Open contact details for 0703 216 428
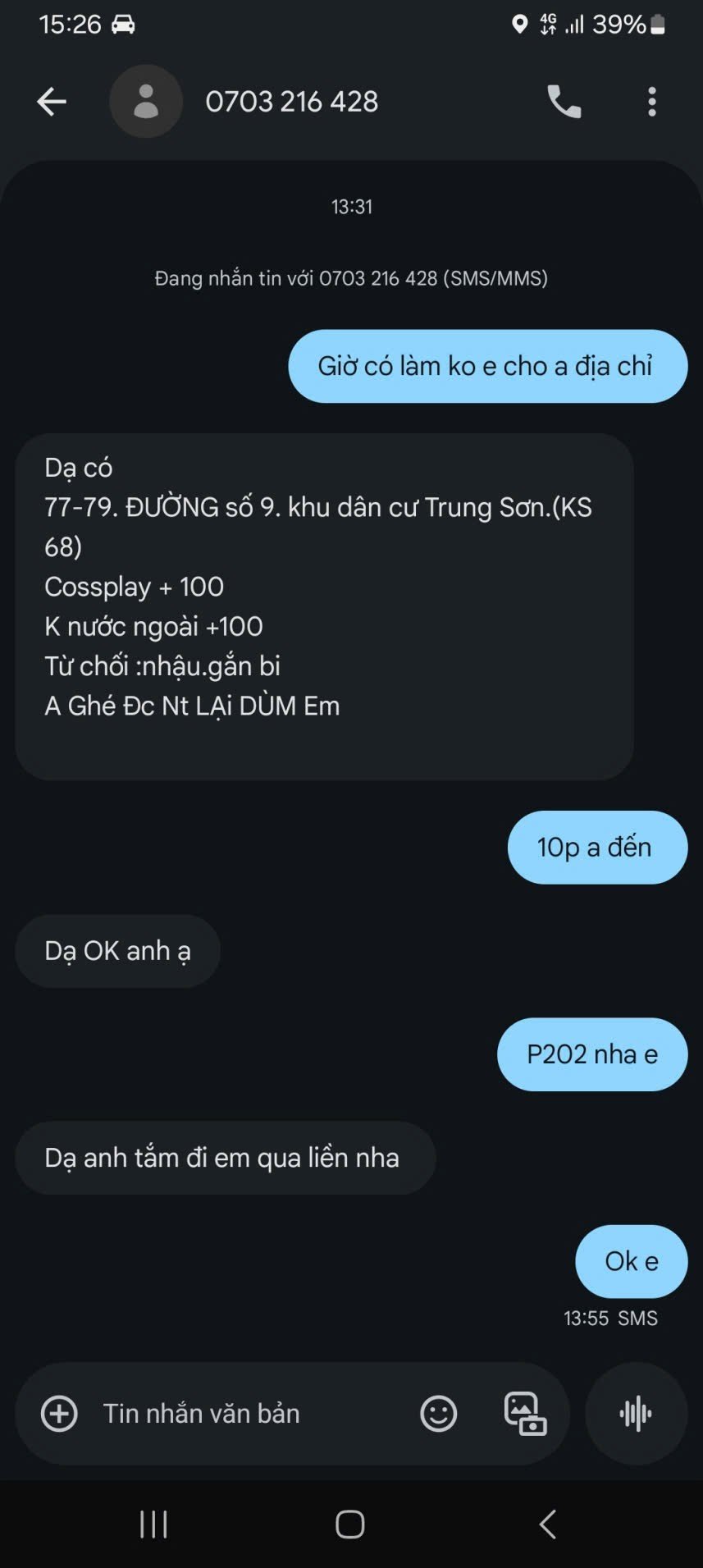This screenshot has width=703, height=1568. coord(291,102)
